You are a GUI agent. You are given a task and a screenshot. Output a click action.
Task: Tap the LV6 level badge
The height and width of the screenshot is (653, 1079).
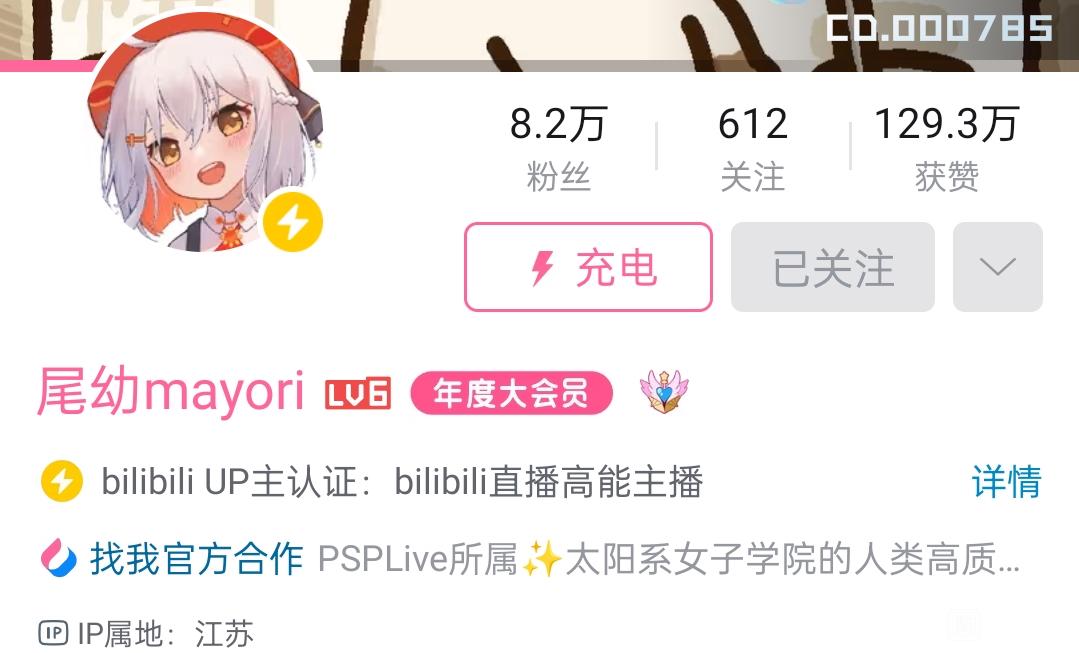pyautogui.click(x=358, y=394)
